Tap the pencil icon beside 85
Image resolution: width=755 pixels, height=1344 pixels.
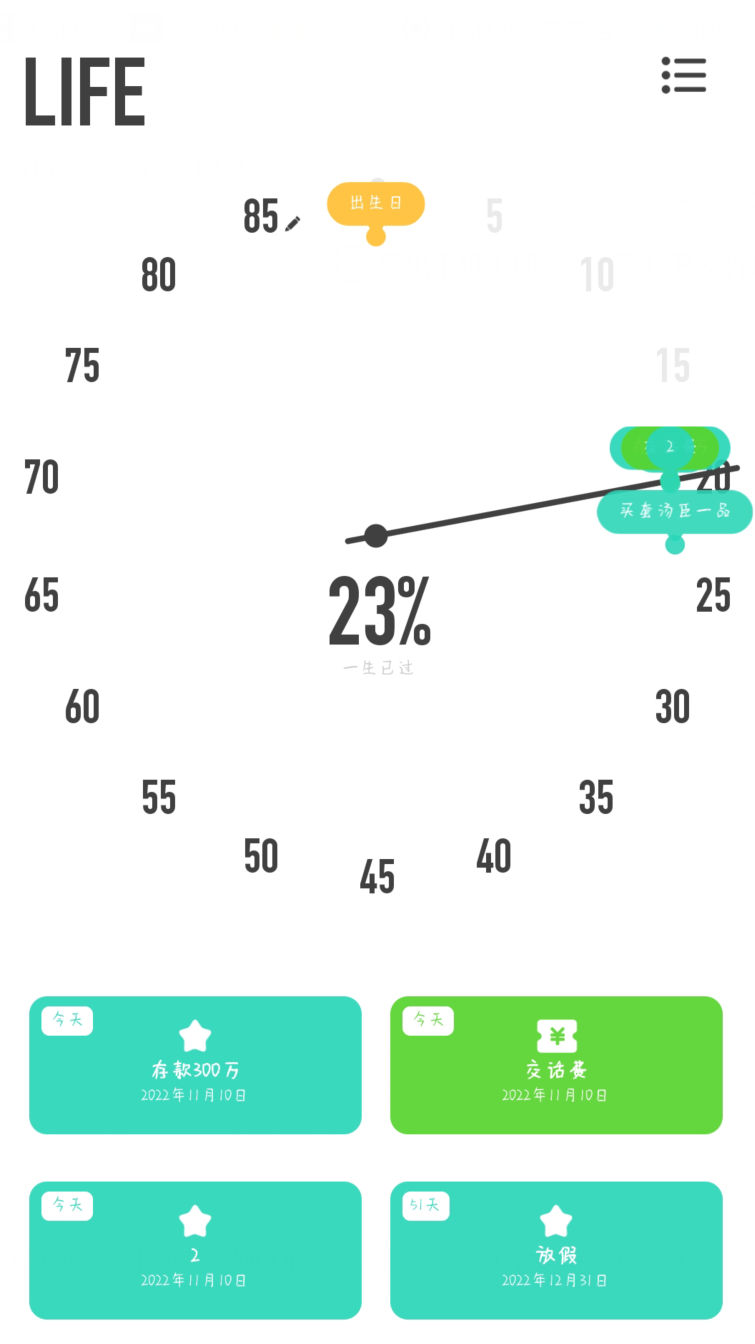293,223
